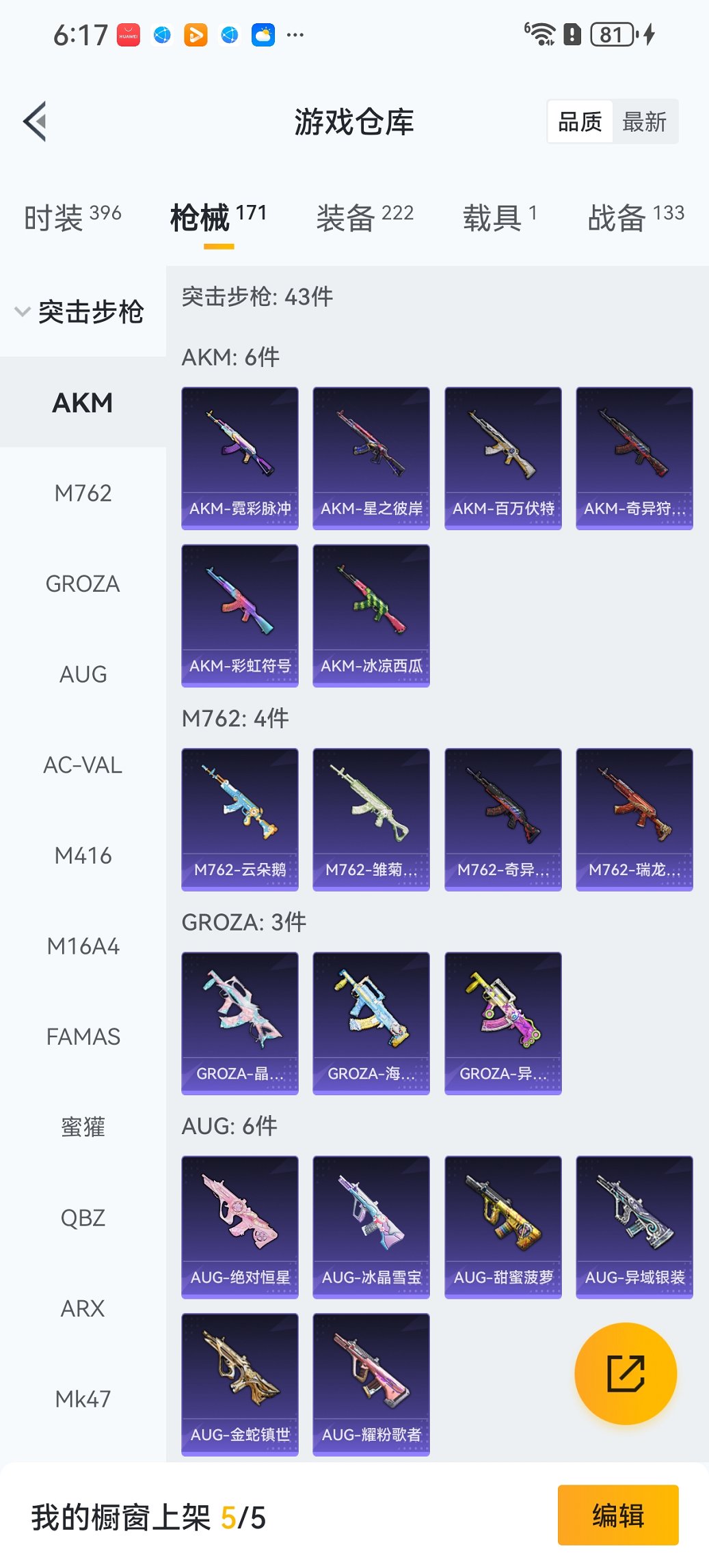View the AKM-冰凉西瓜 skin

[x=371, y=615]
